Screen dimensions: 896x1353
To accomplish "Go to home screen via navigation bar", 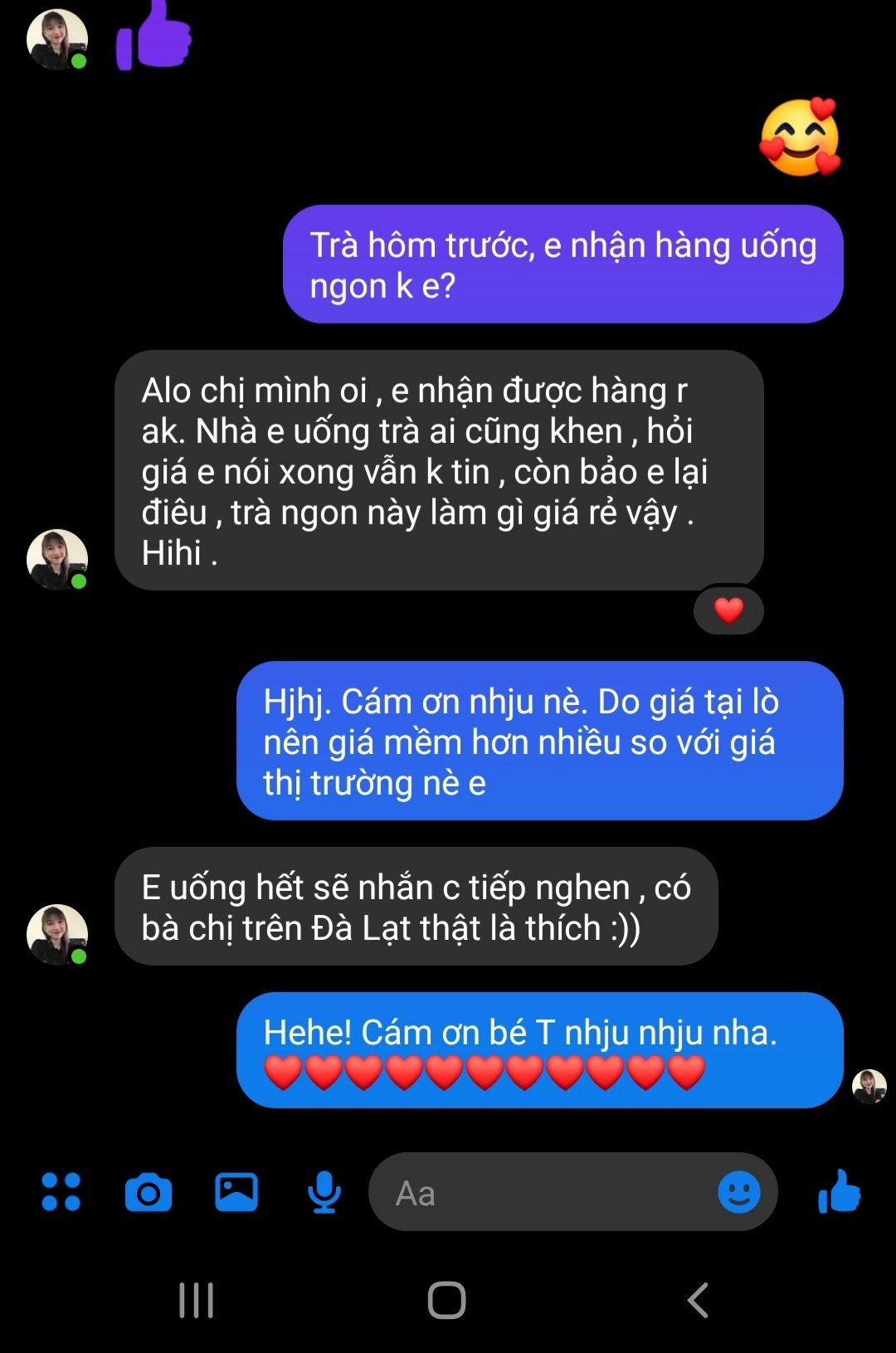I will 447,1300.
